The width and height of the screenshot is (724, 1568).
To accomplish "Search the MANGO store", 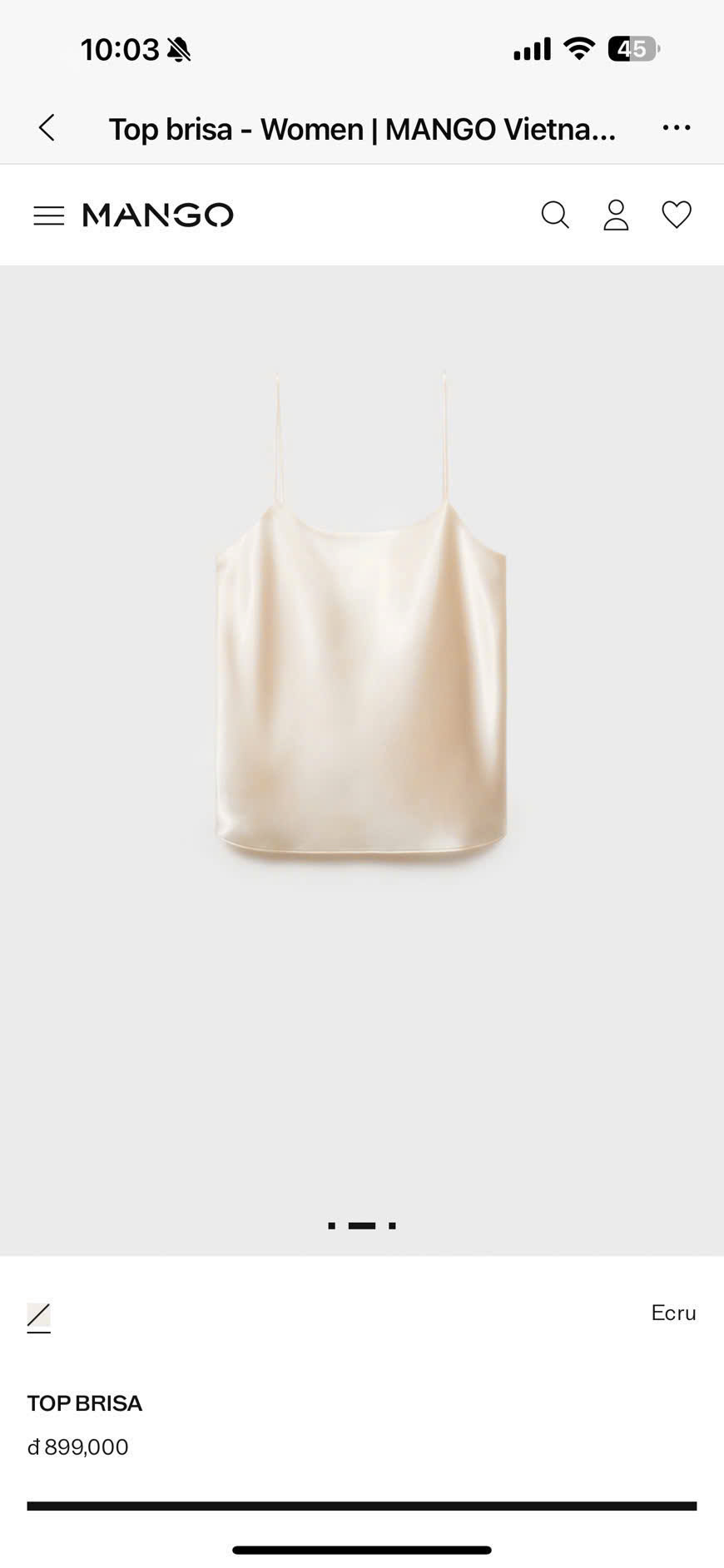I will (x=555, y=215).
